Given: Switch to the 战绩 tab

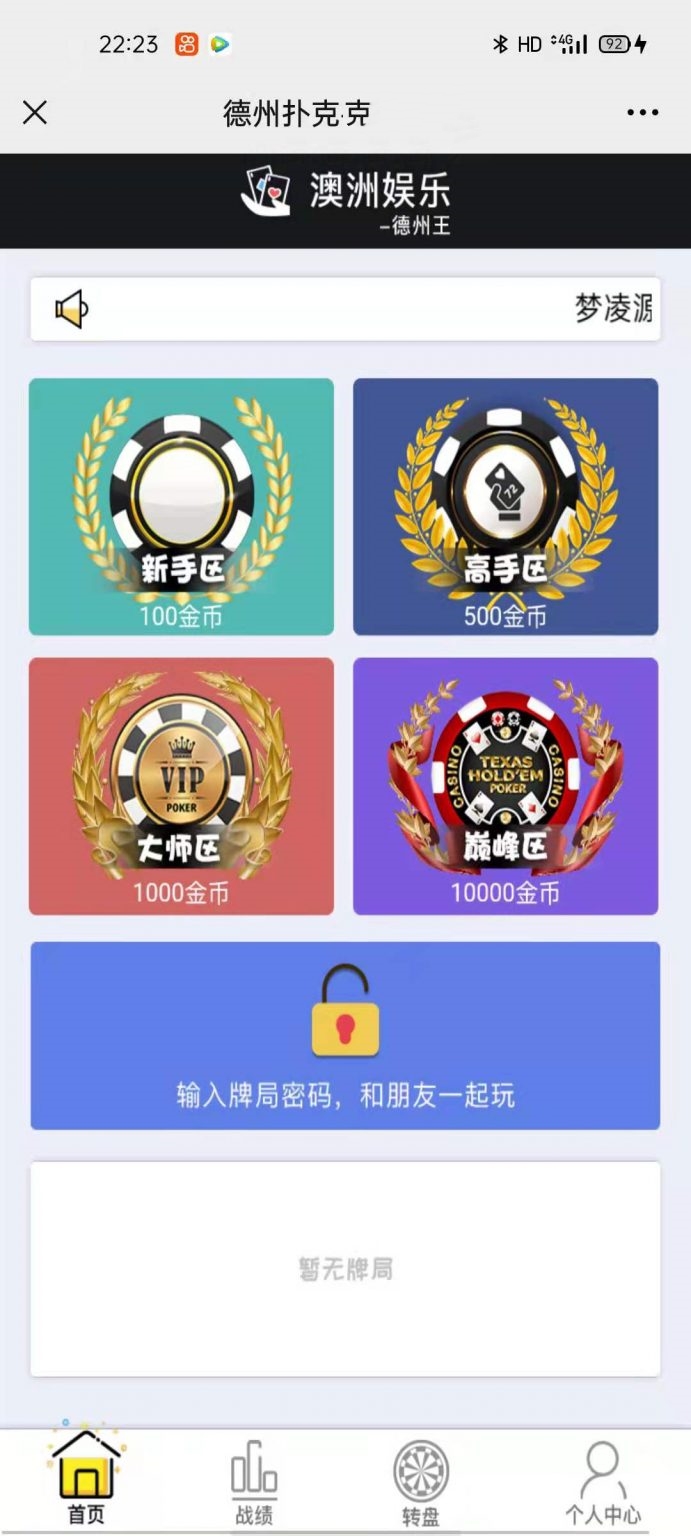Looking at the screenshot, I should [x=254, y=1483].
